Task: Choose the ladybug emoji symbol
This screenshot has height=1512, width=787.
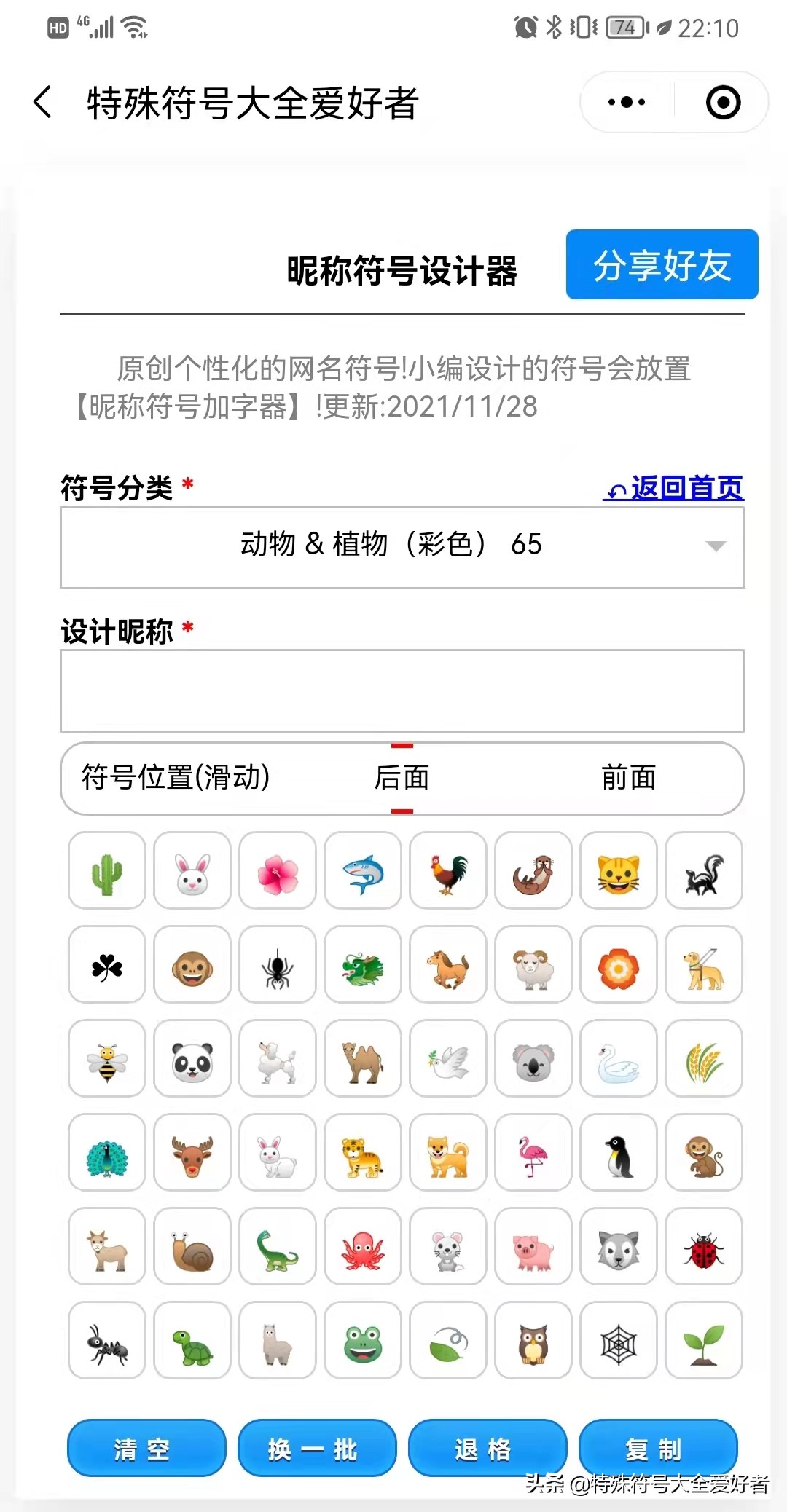Action: (x=703, y=1247)
